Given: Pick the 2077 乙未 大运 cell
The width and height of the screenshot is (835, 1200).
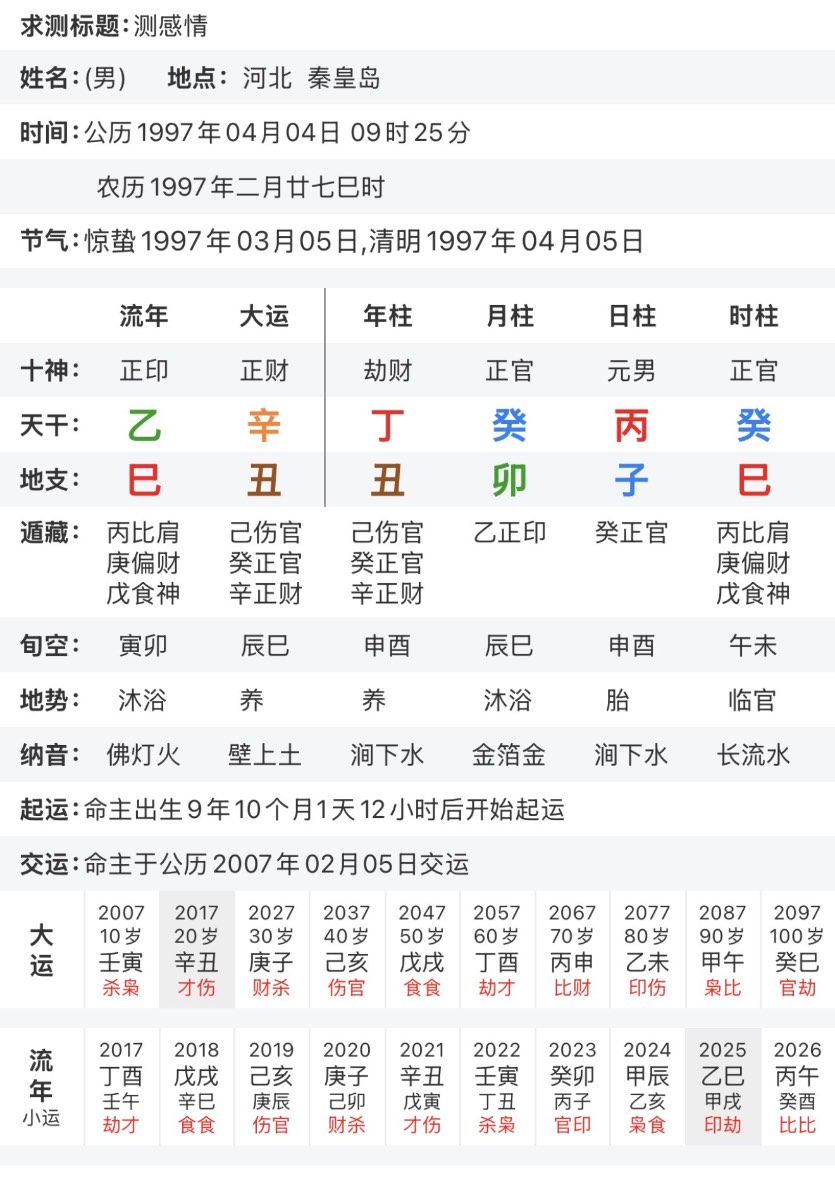Looking at the screenshot, I should (647, 950).
